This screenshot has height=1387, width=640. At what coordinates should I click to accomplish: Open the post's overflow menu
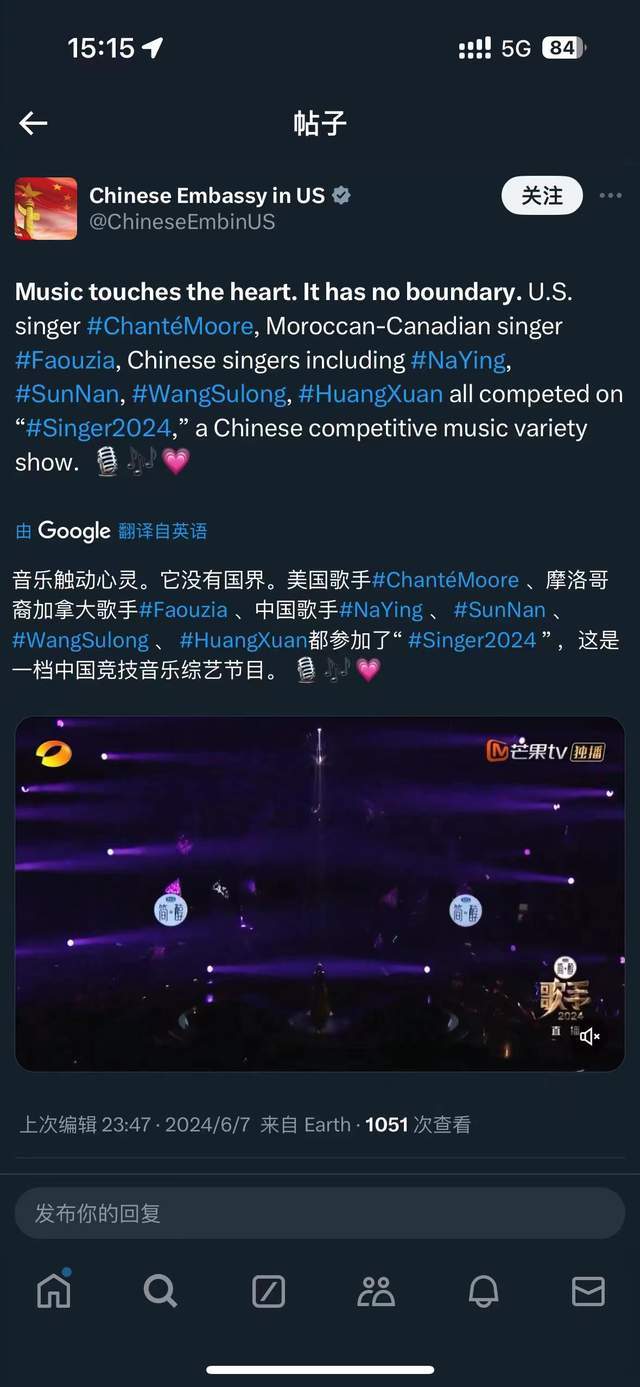coord(610,196)
